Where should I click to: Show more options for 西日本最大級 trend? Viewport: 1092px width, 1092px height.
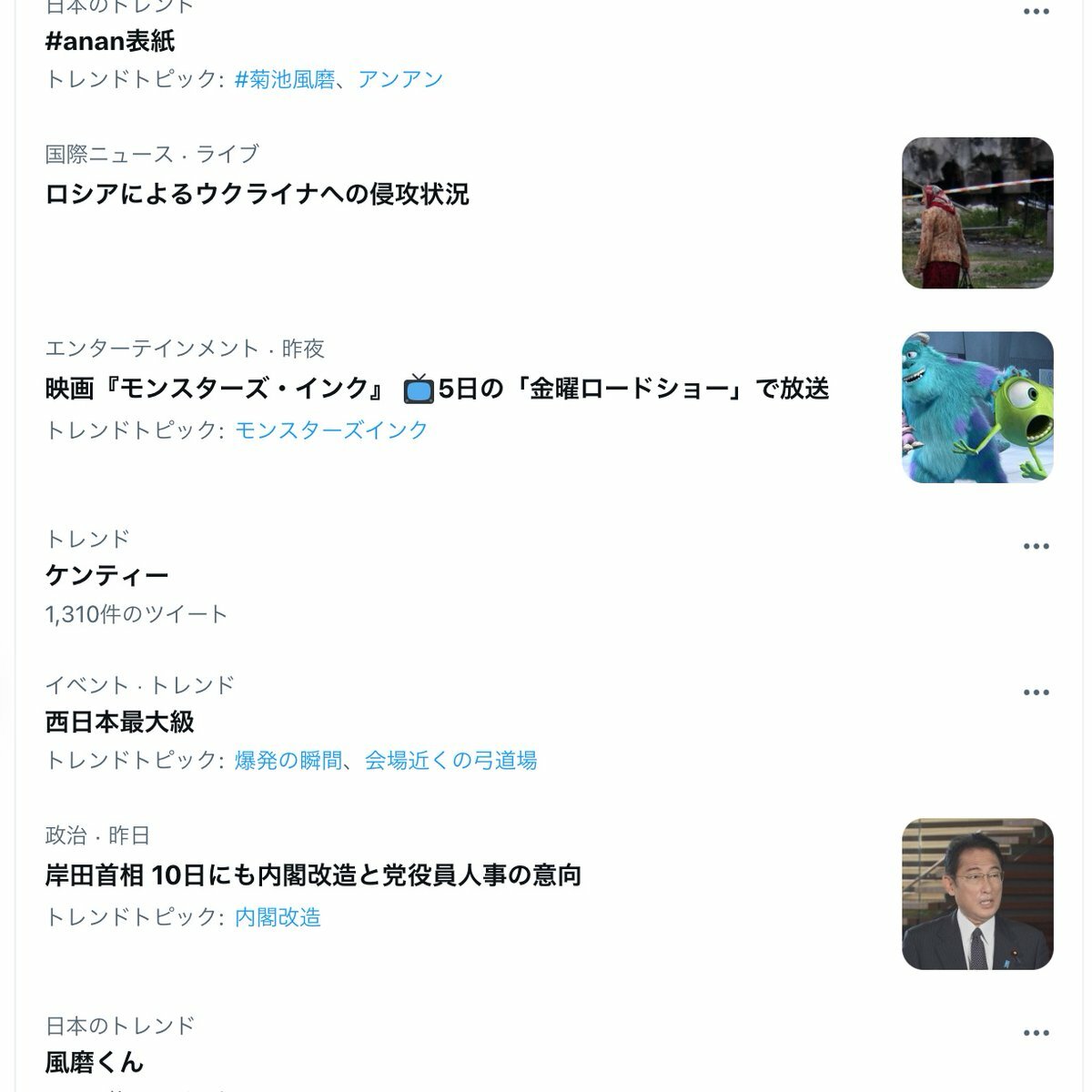pyautogui.click(x=1036, y=693)
